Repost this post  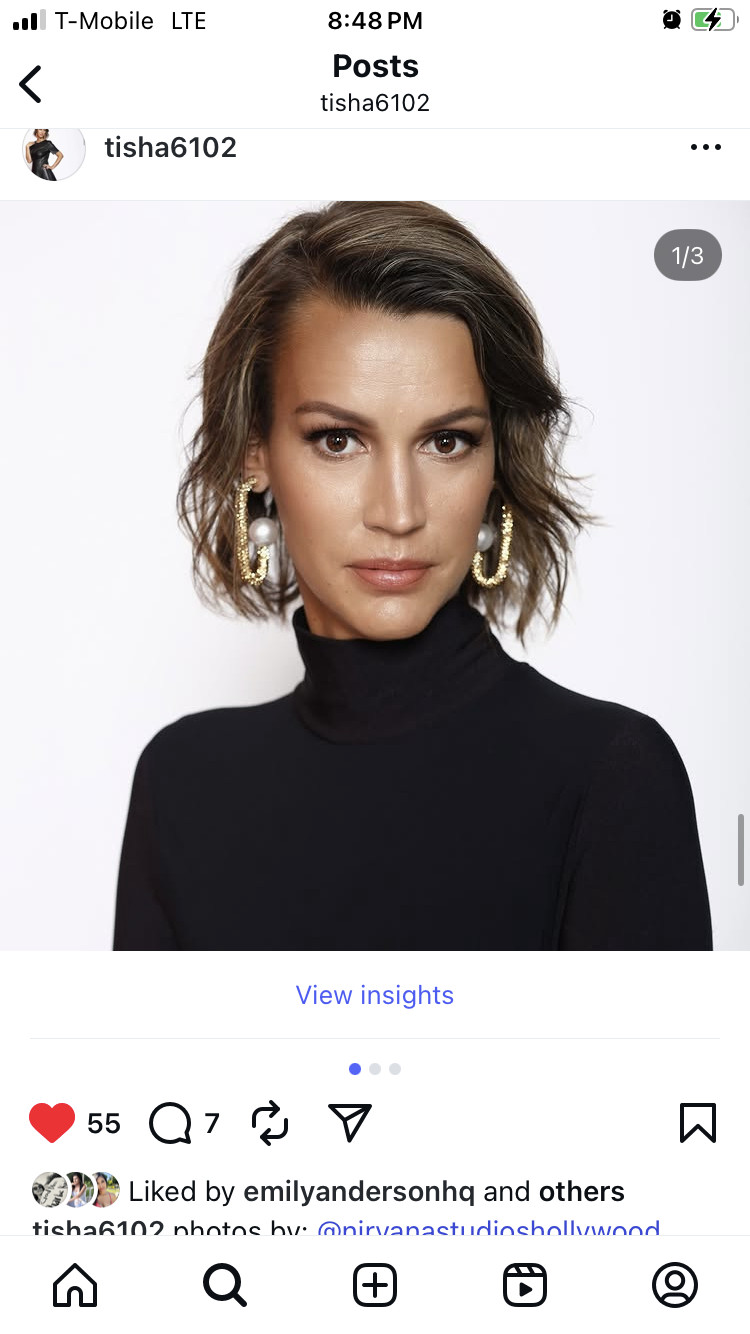coord(270,1123)
